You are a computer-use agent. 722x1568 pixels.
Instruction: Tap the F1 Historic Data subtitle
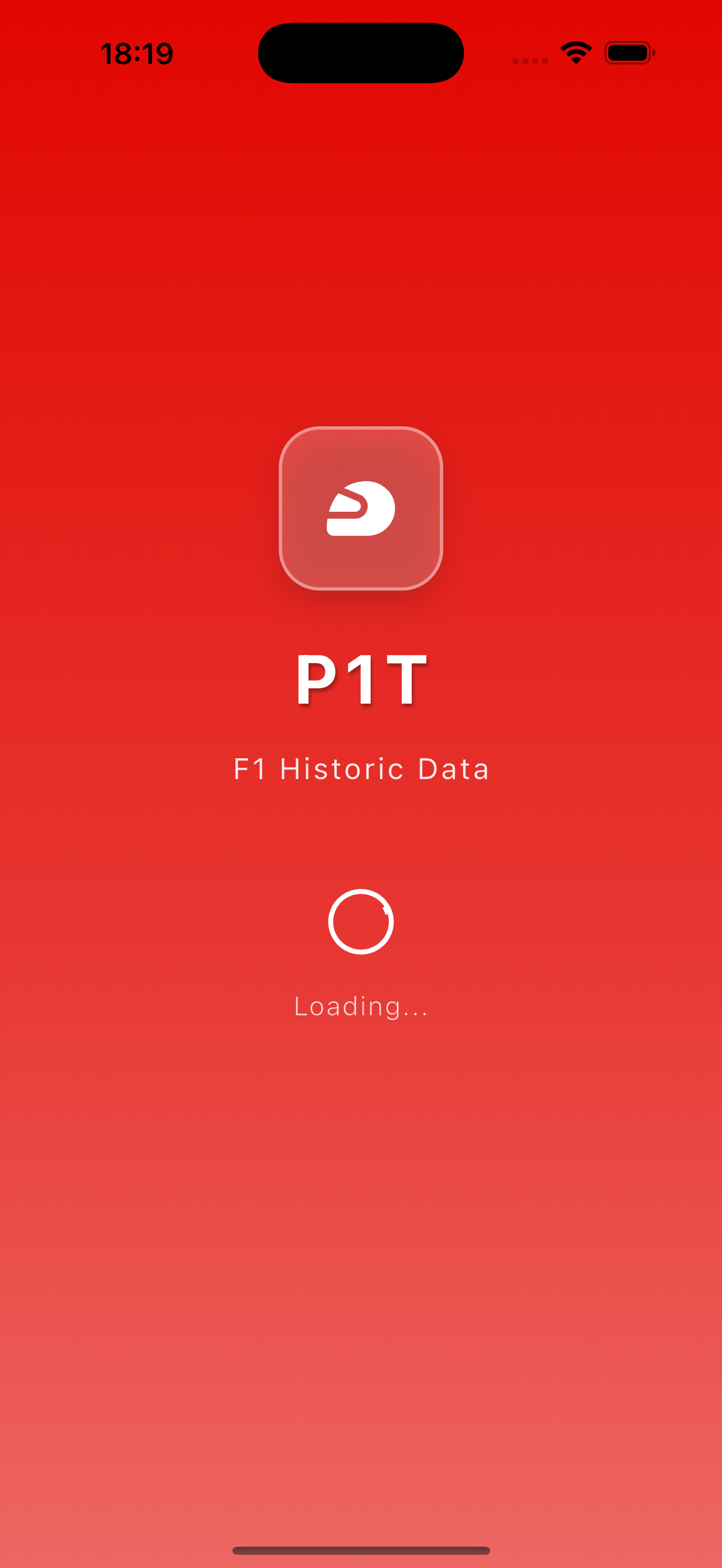coord(361,769)
